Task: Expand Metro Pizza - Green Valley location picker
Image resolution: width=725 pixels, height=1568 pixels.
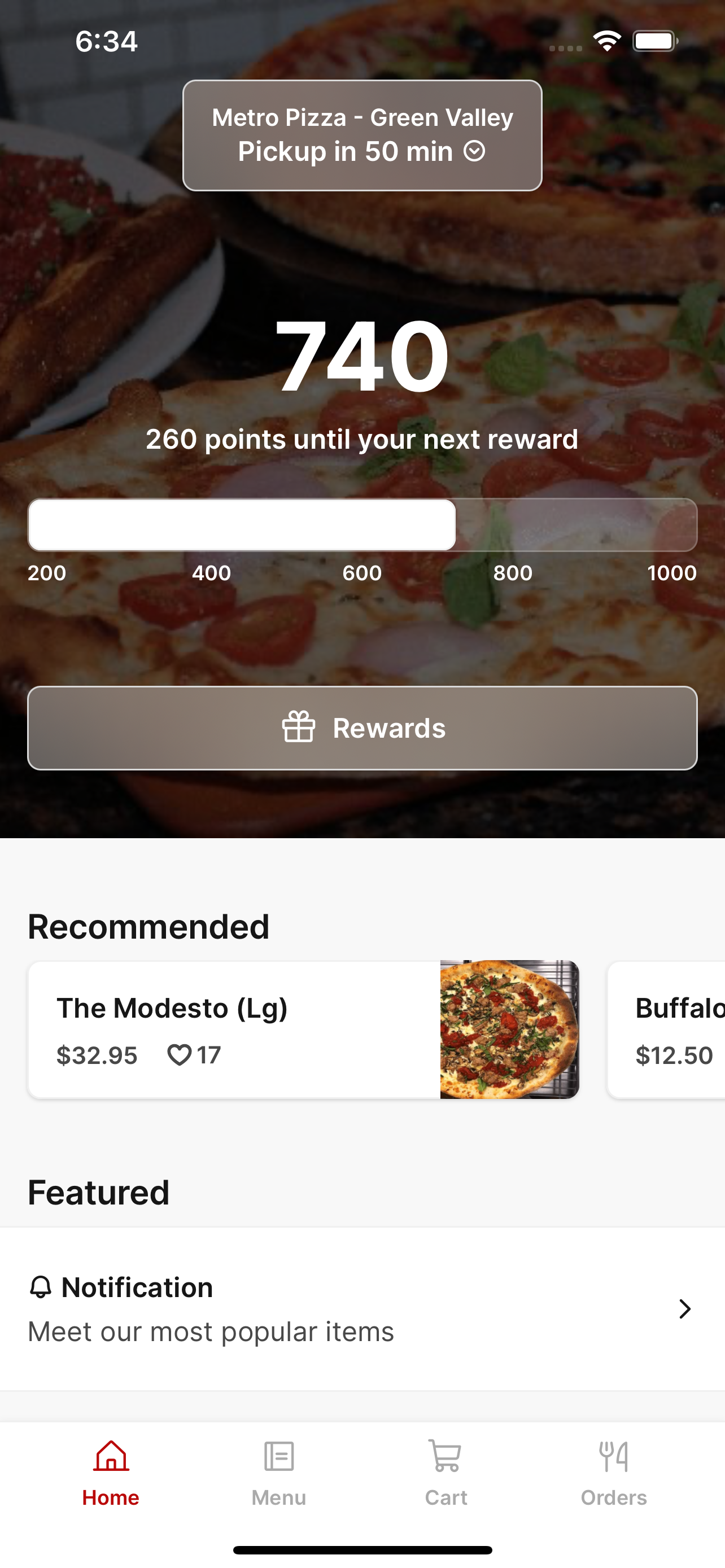Action: (362, 117)
